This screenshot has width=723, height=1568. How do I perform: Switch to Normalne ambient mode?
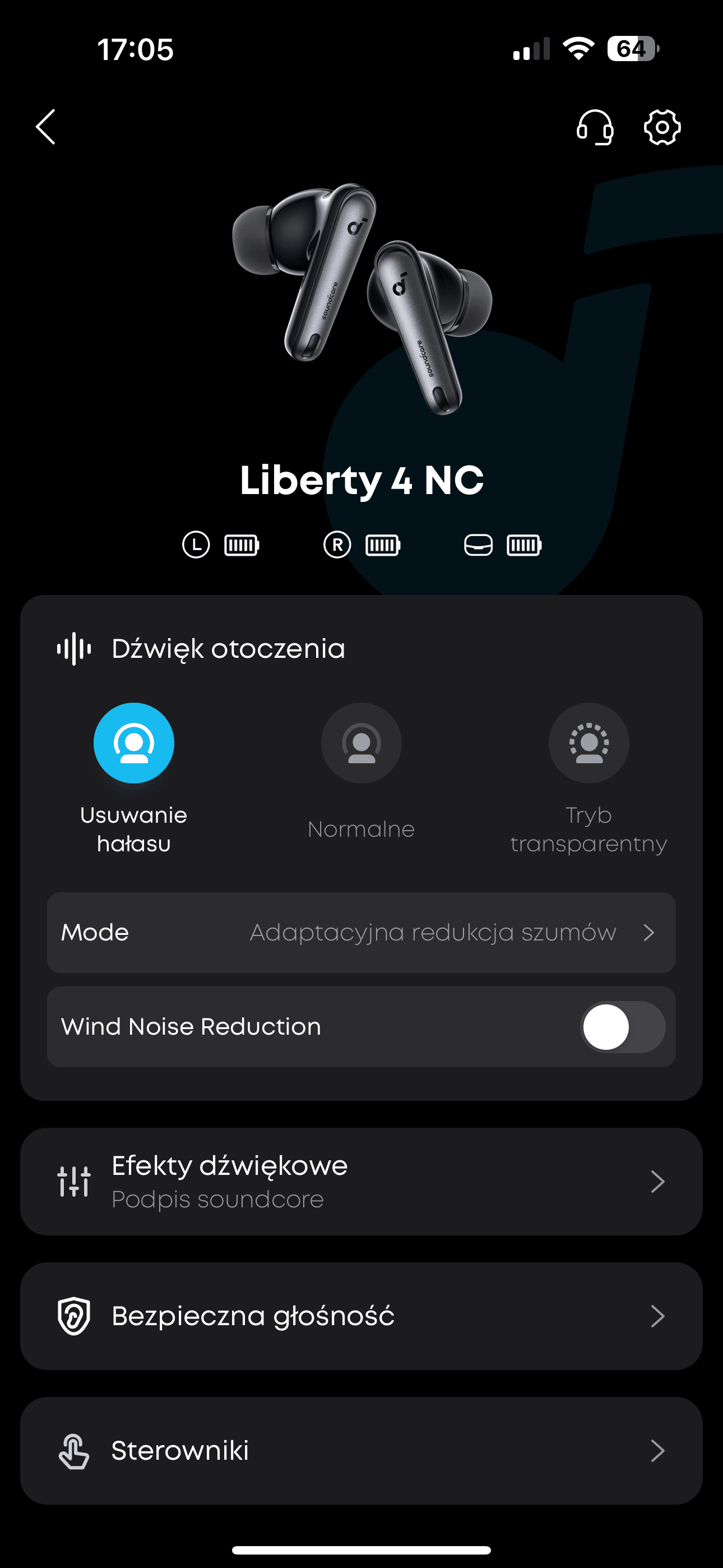[361, 743]
